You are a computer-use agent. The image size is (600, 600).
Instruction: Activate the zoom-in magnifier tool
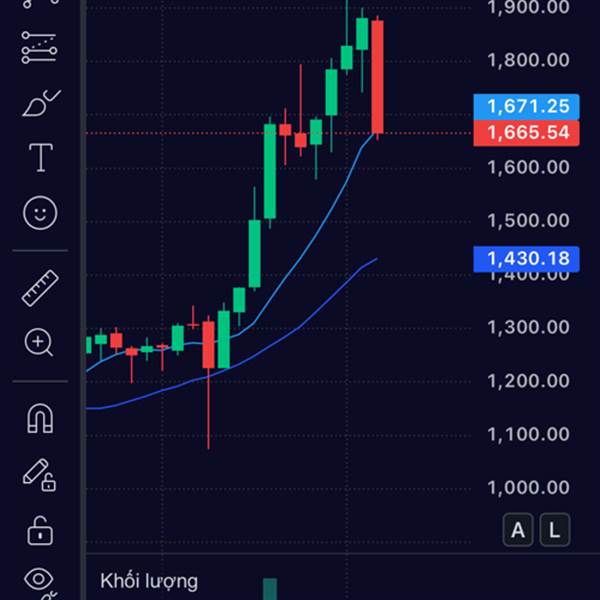pyautogui.click(x=39, y=342)
